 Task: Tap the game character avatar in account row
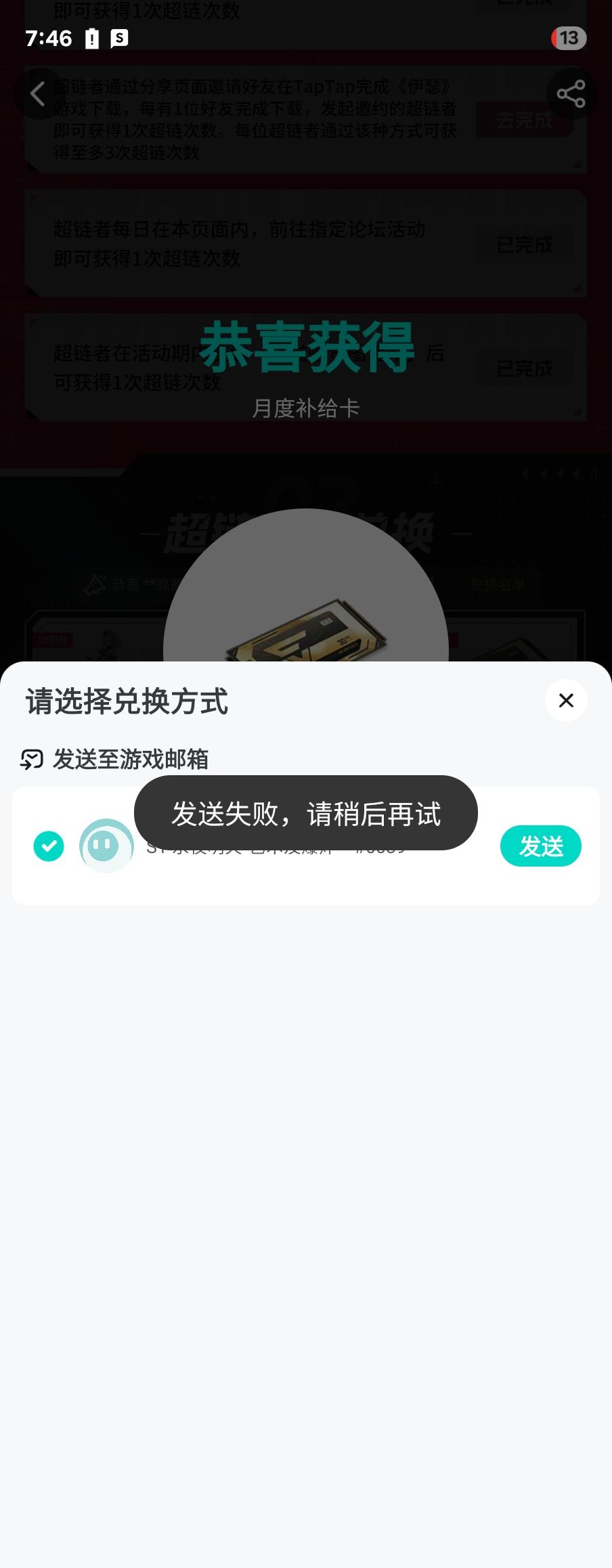point(105,846)
